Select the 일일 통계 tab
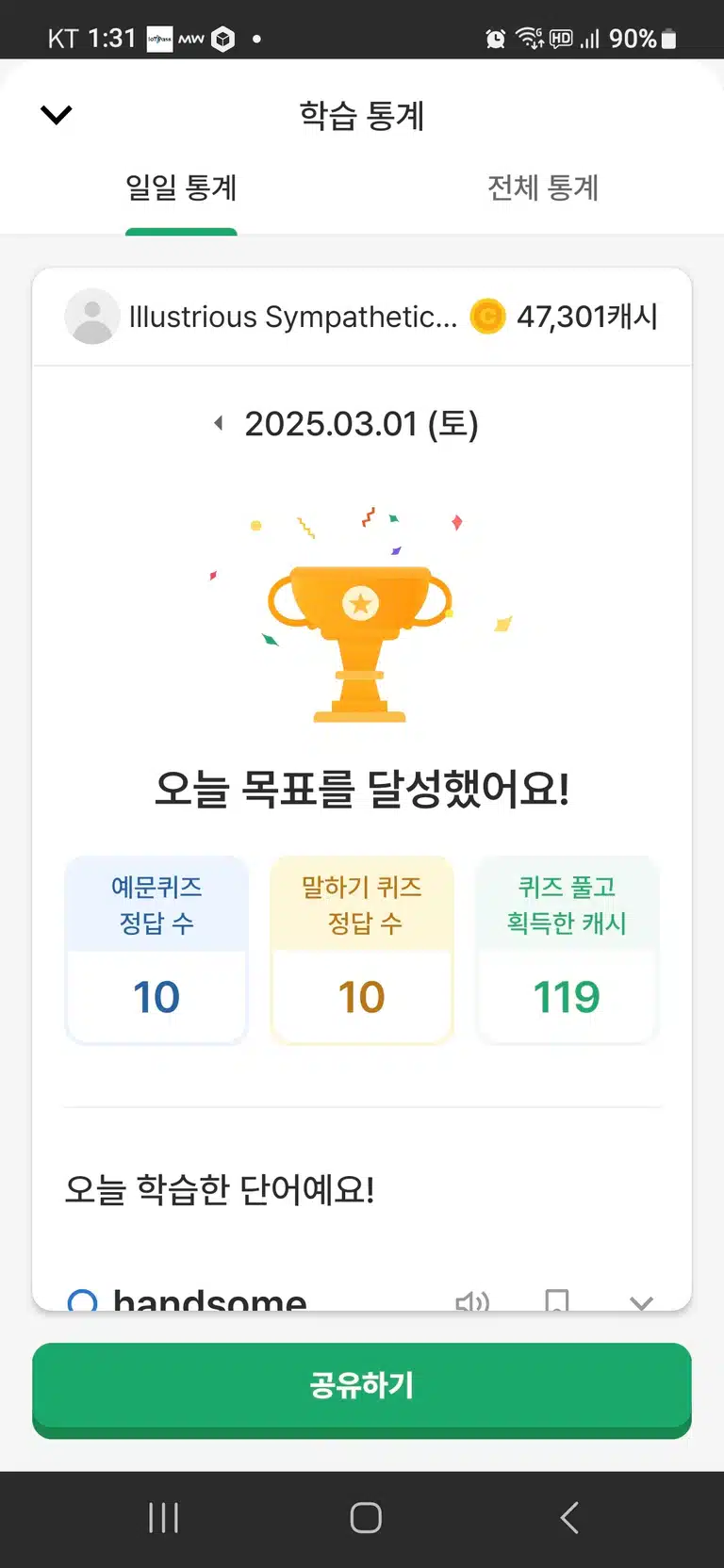 click(x=181, y=188)
